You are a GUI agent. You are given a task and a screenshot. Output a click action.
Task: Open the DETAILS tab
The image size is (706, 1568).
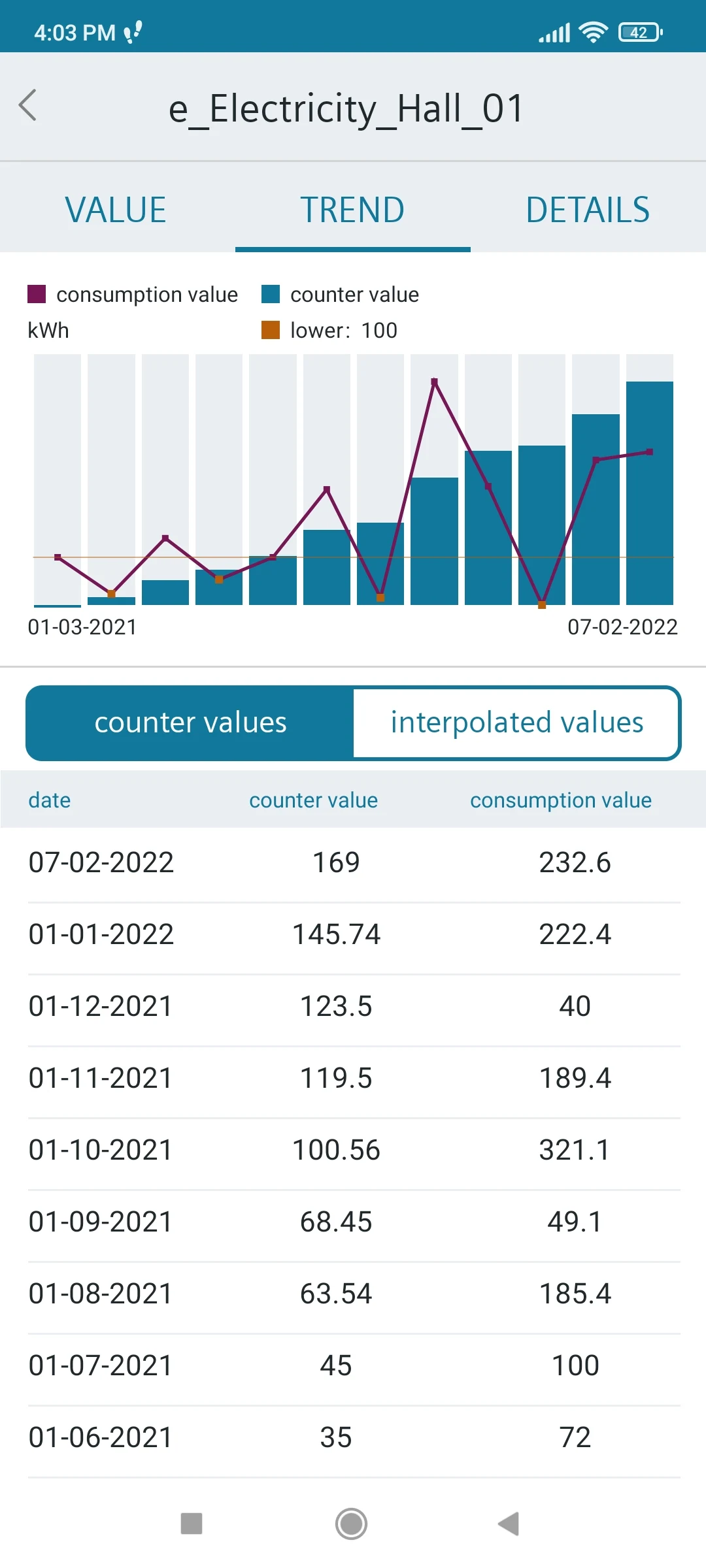(588, 209)
